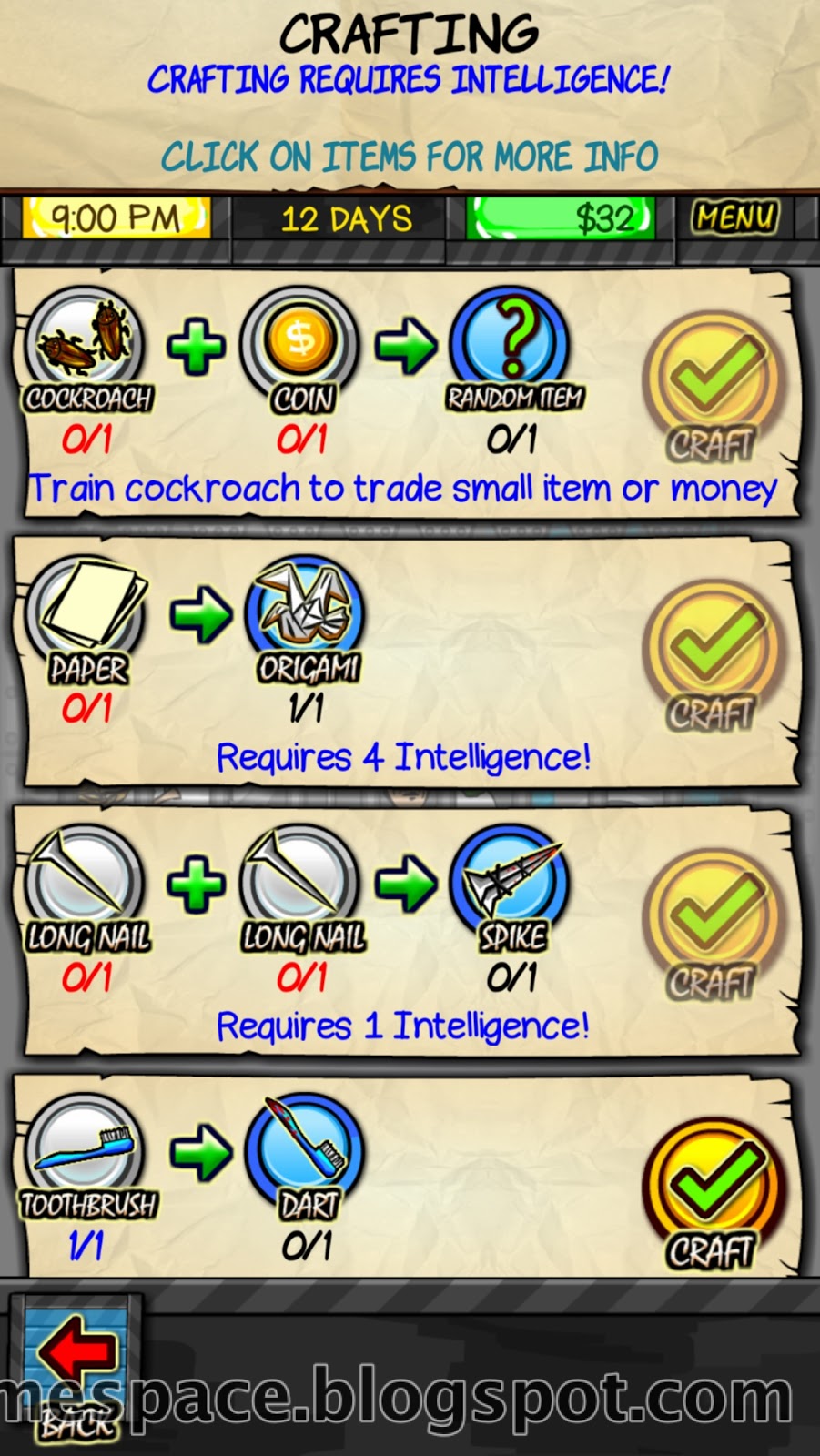Screen dimensions: 820x1456
Task: Tap the first Long Nail ingredient
Action: pos(85,881)
